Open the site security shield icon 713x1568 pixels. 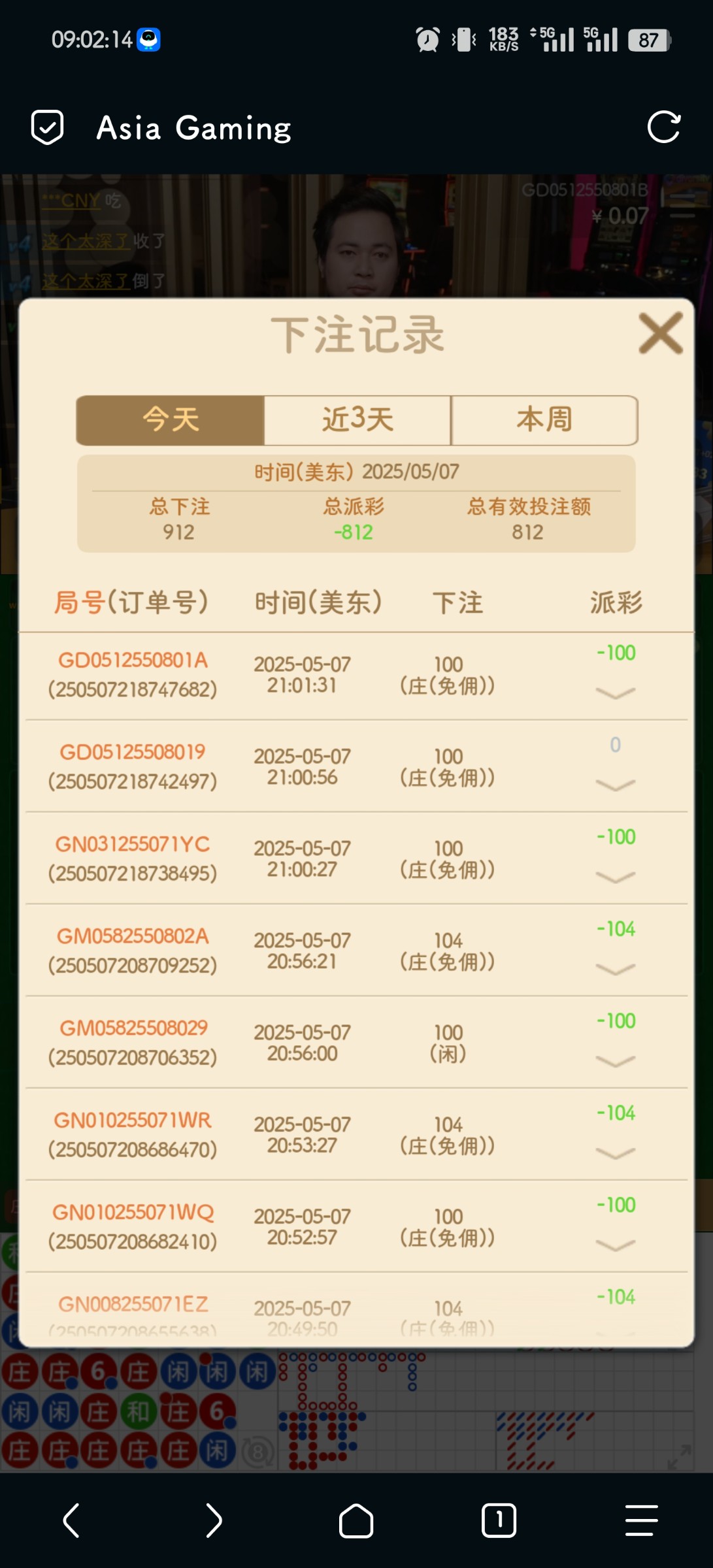(48, 127)
